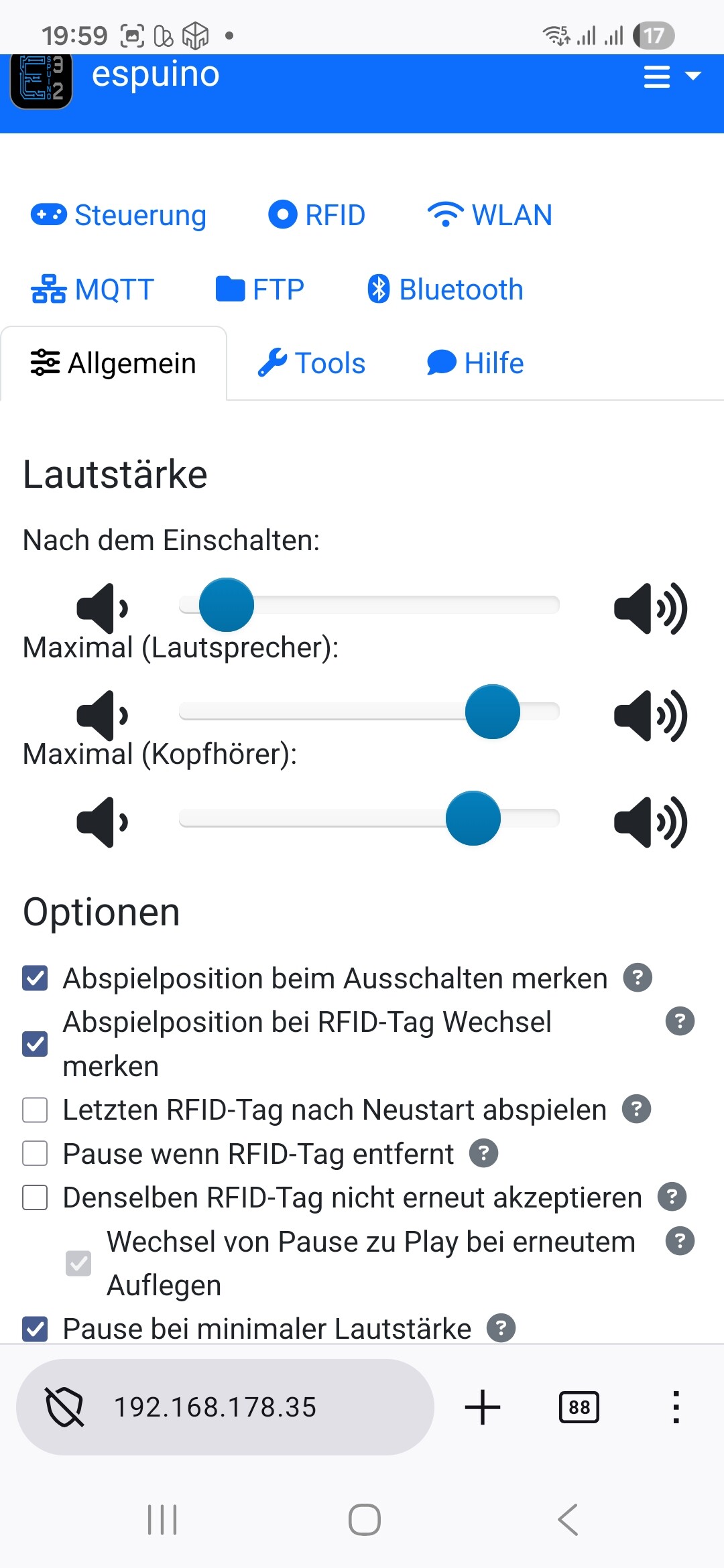Go to the FTP tab
Image resolution: width=724 pixels, height=1568 pixels.
260,289
